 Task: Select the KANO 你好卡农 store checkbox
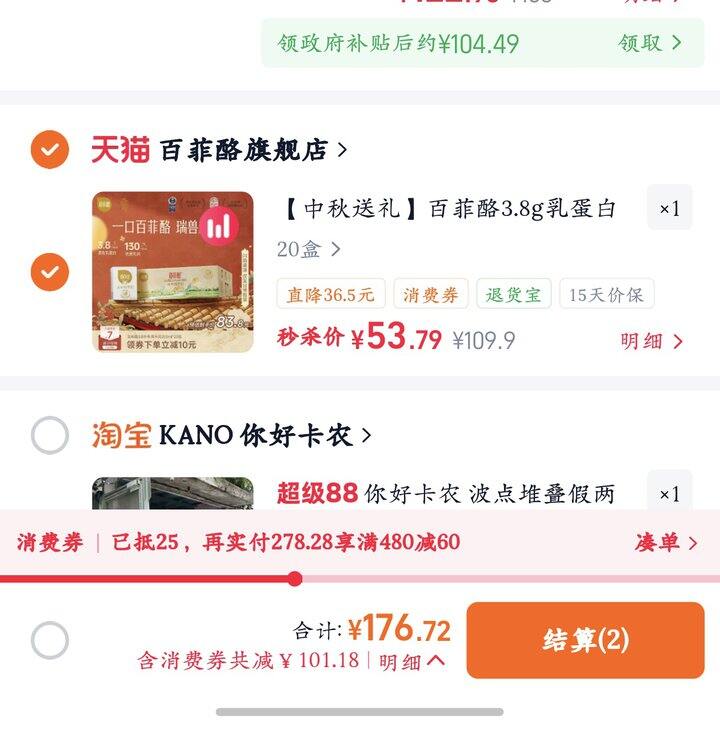(50, 435)
